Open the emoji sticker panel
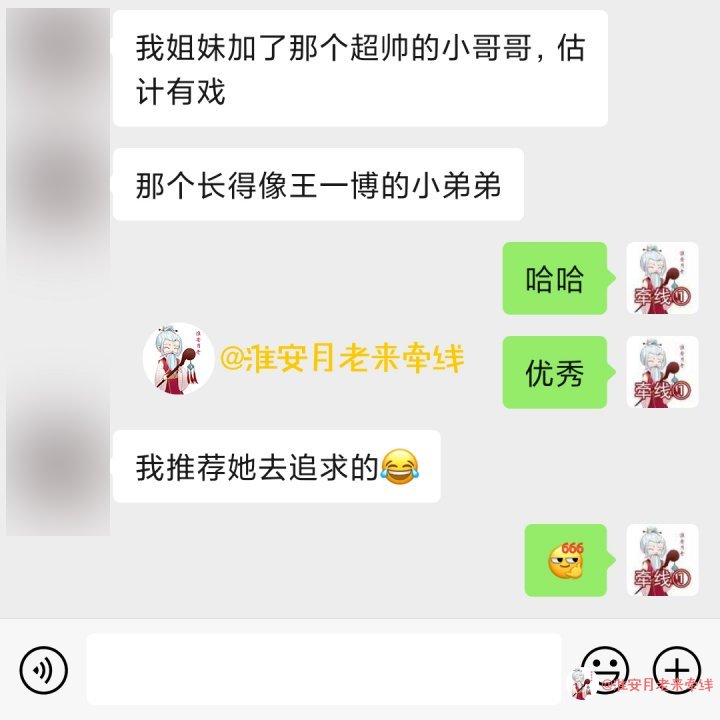The width and height of the screenshot is (720, 720). (x=605, y=667)
